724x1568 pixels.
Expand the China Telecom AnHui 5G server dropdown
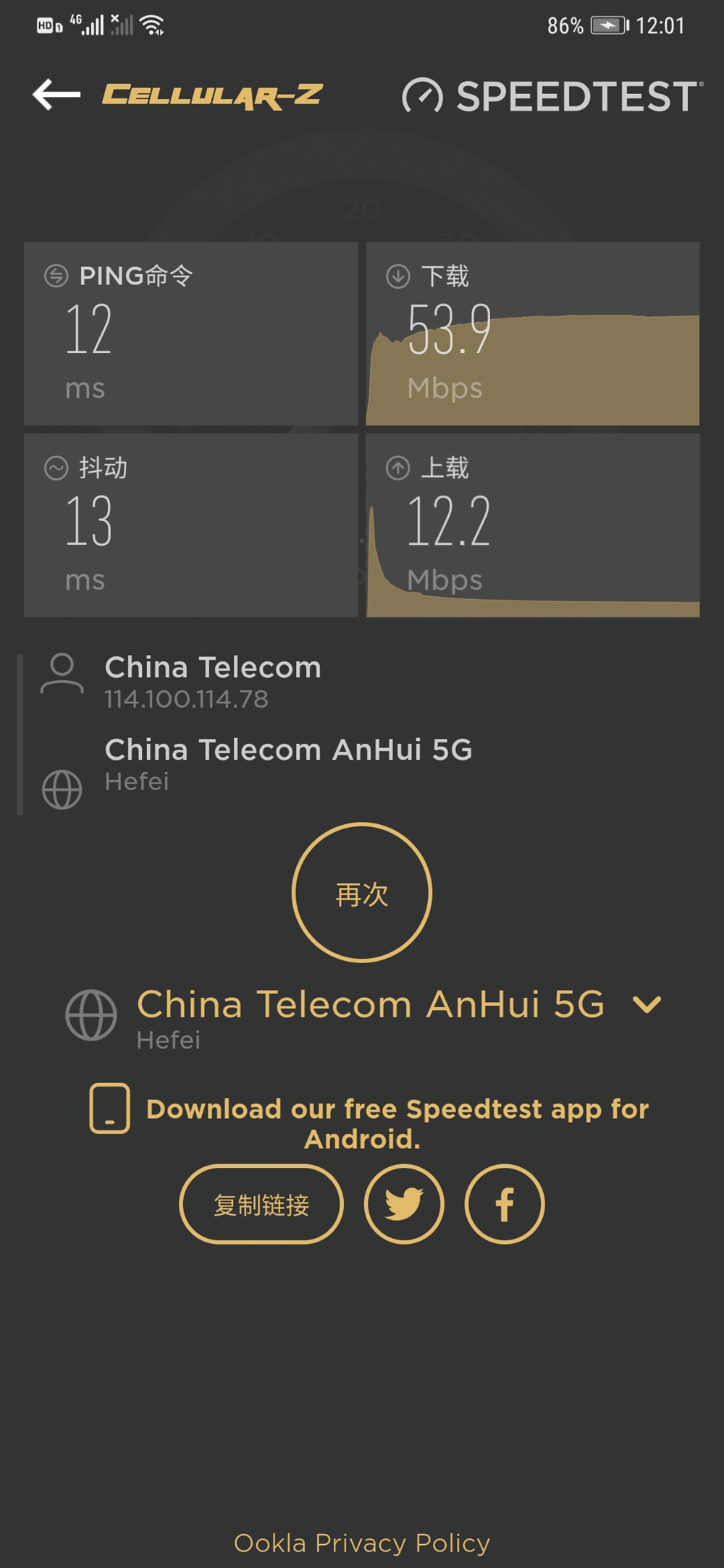647,1004
